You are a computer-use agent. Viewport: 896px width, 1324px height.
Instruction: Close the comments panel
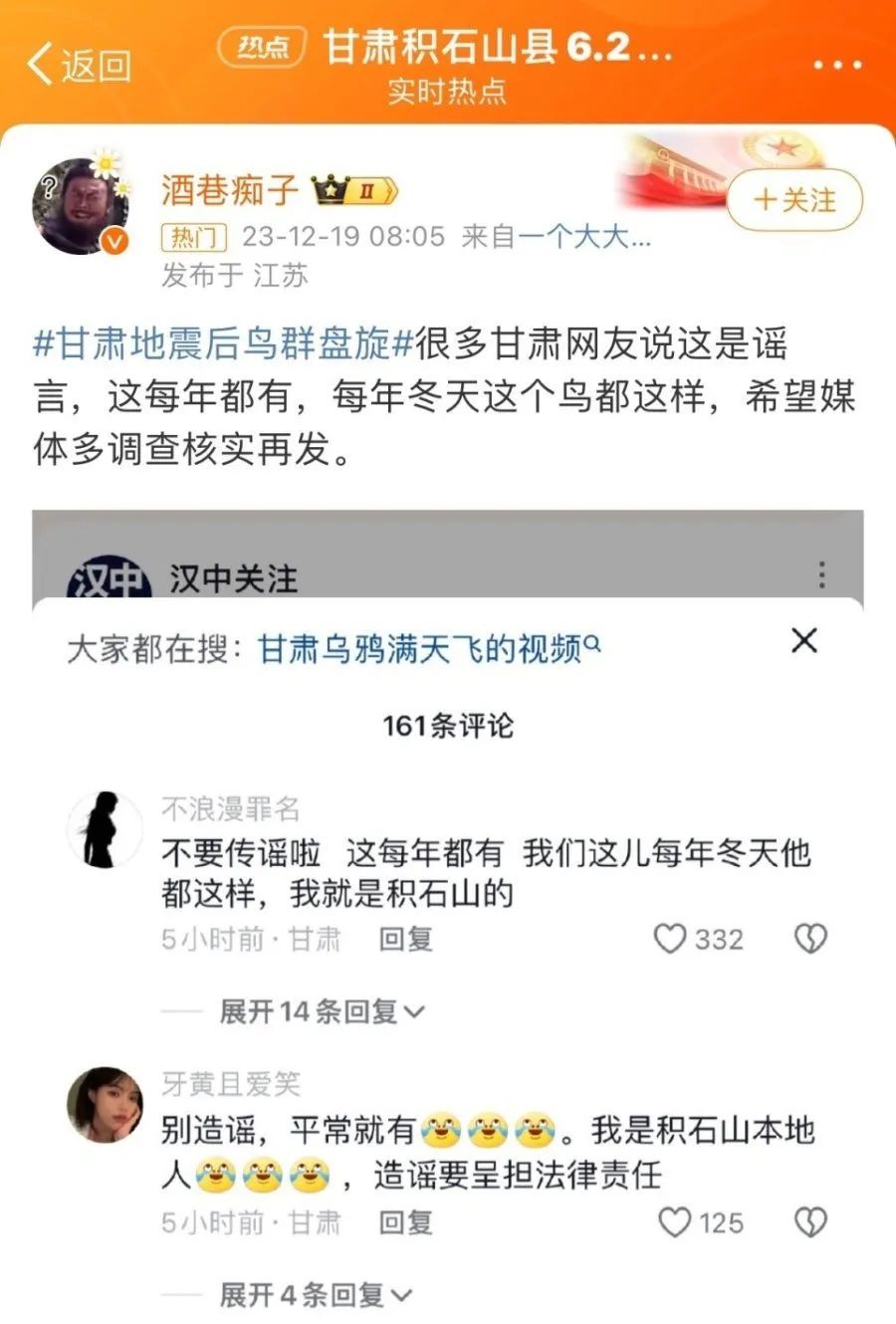pos(804,640)
